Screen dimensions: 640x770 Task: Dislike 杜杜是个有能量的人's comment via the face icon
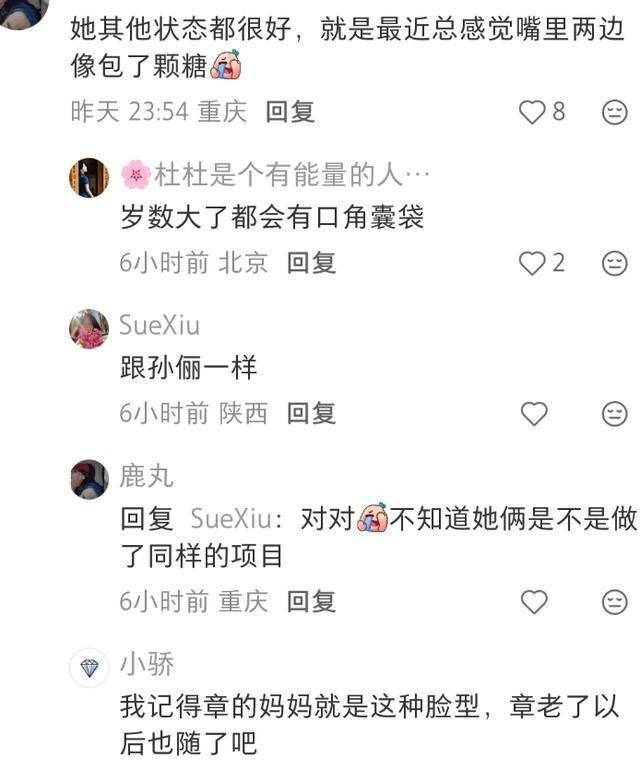[x=614, y=263]
